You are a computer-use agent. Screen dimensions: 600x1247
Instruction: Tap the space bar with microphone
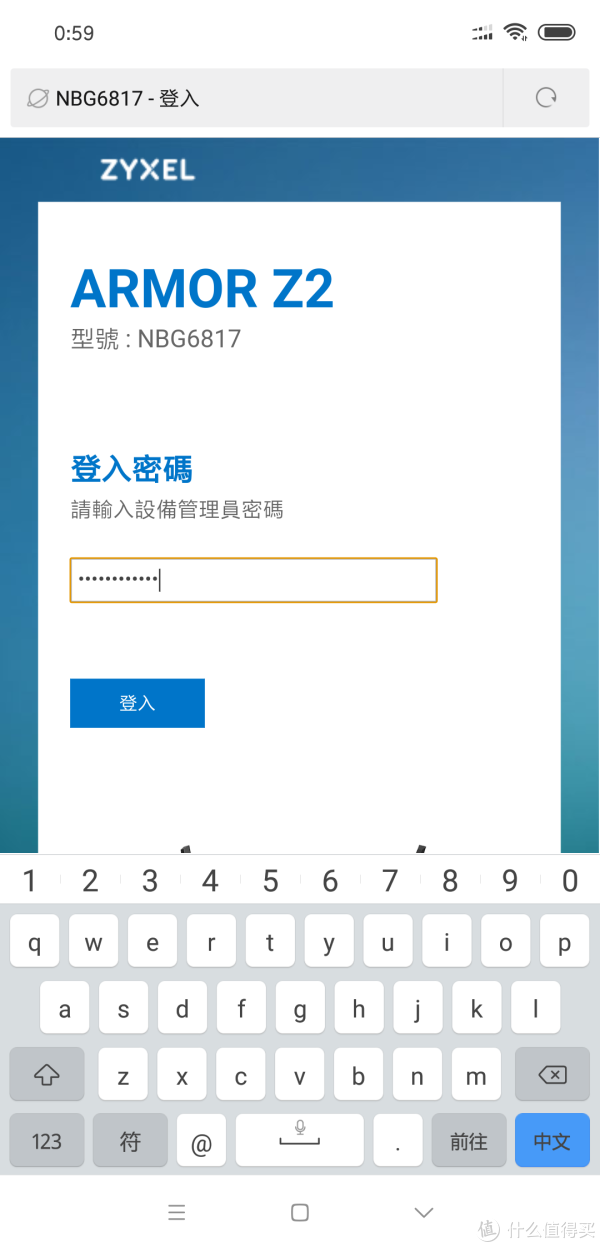click(299, 1141)
